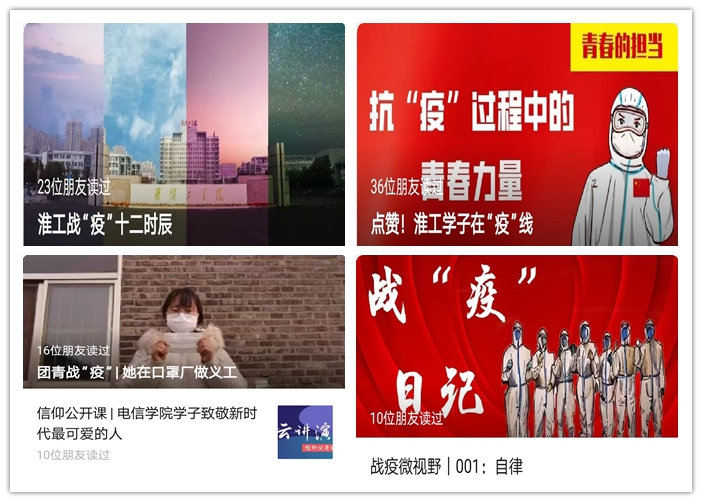Open article 战疫微视野 | 001：自律
This screenshot has width=702, height=502.
pos(446,466)
